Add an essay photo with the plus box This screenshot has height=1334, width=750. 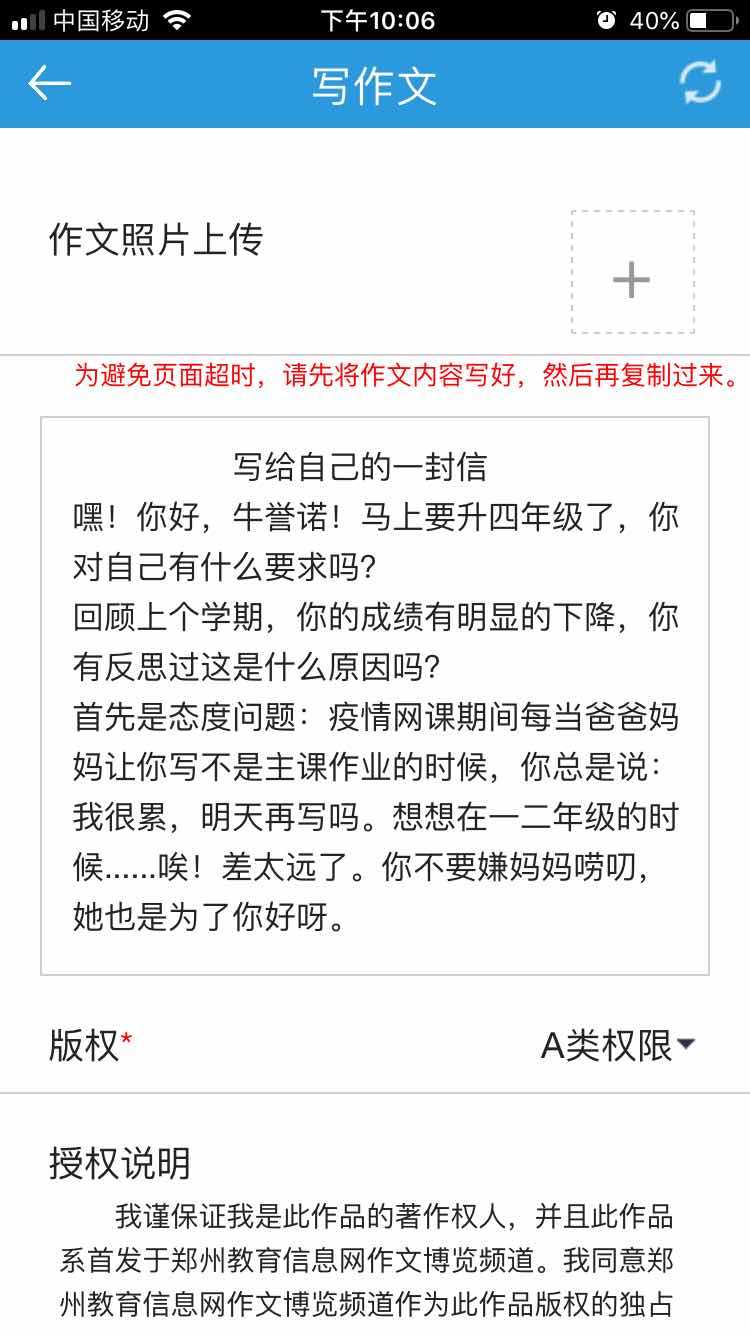pyautogui.click(x=632, y=272)
